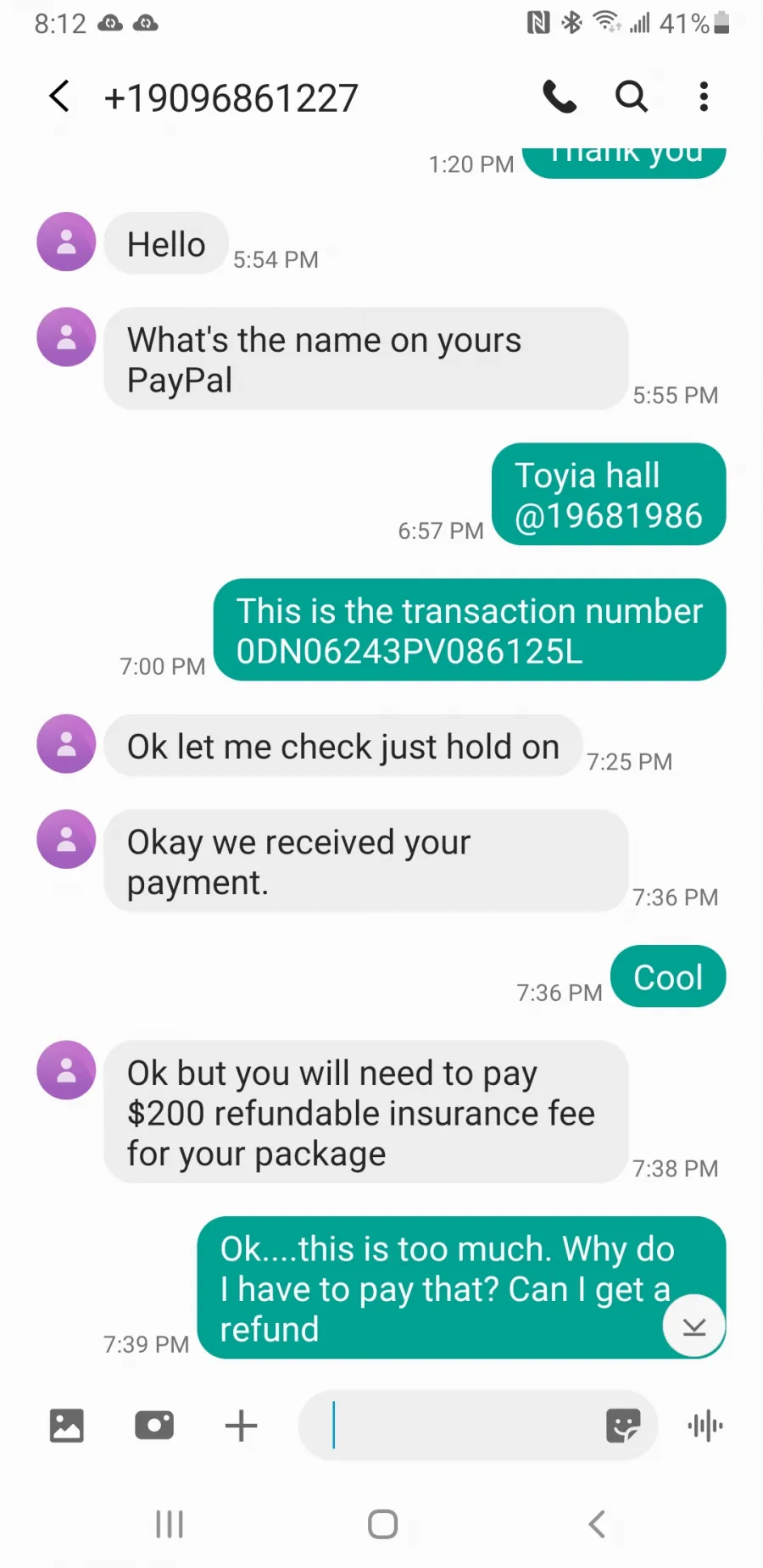Open more attachment options with plus icon
Viewport: 763px width, 1568px height.
(241, 1426)
